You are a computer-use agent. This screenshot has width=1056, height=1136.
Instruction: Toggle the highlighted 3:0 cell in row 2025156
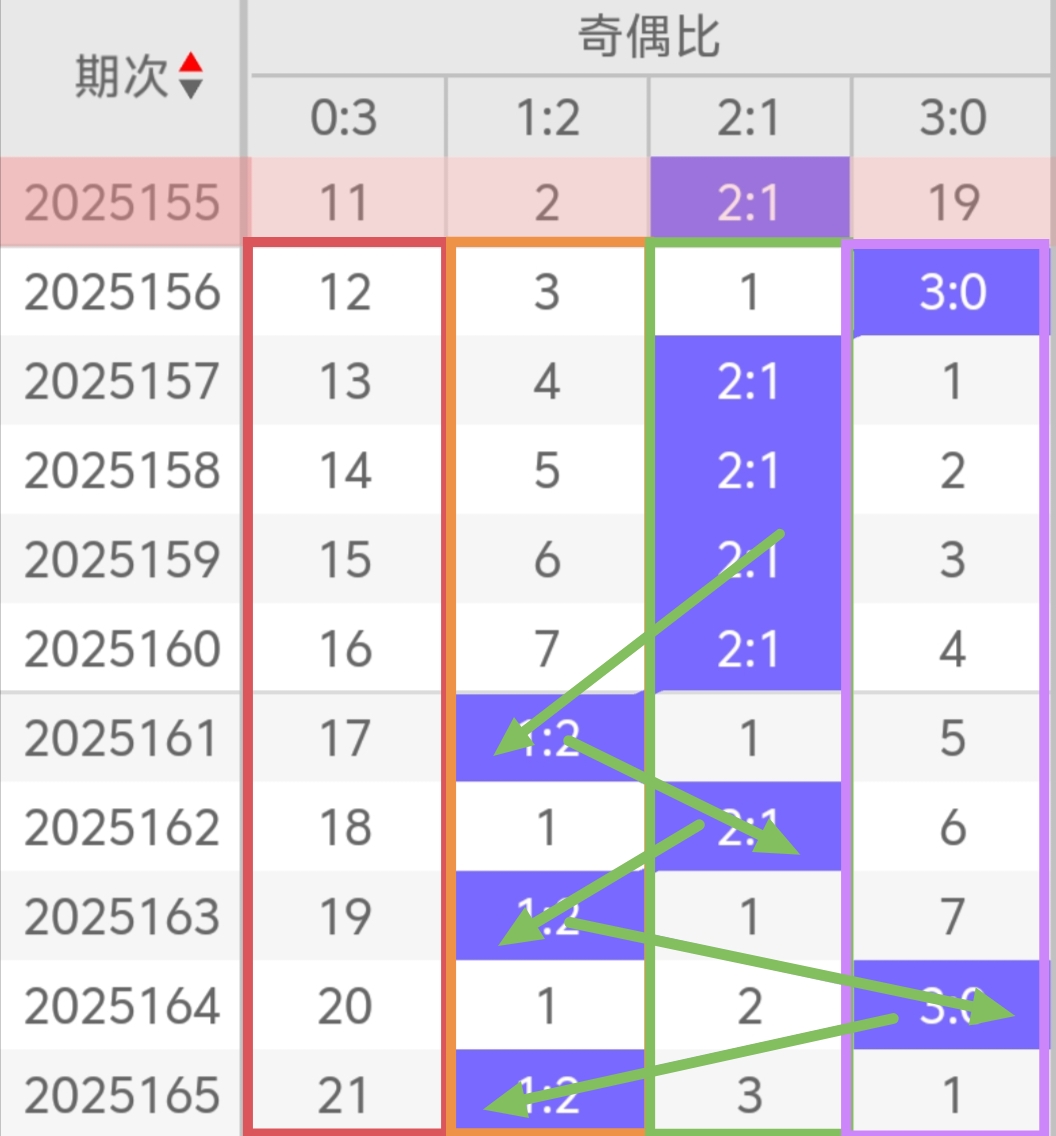(x=948, y=291)
